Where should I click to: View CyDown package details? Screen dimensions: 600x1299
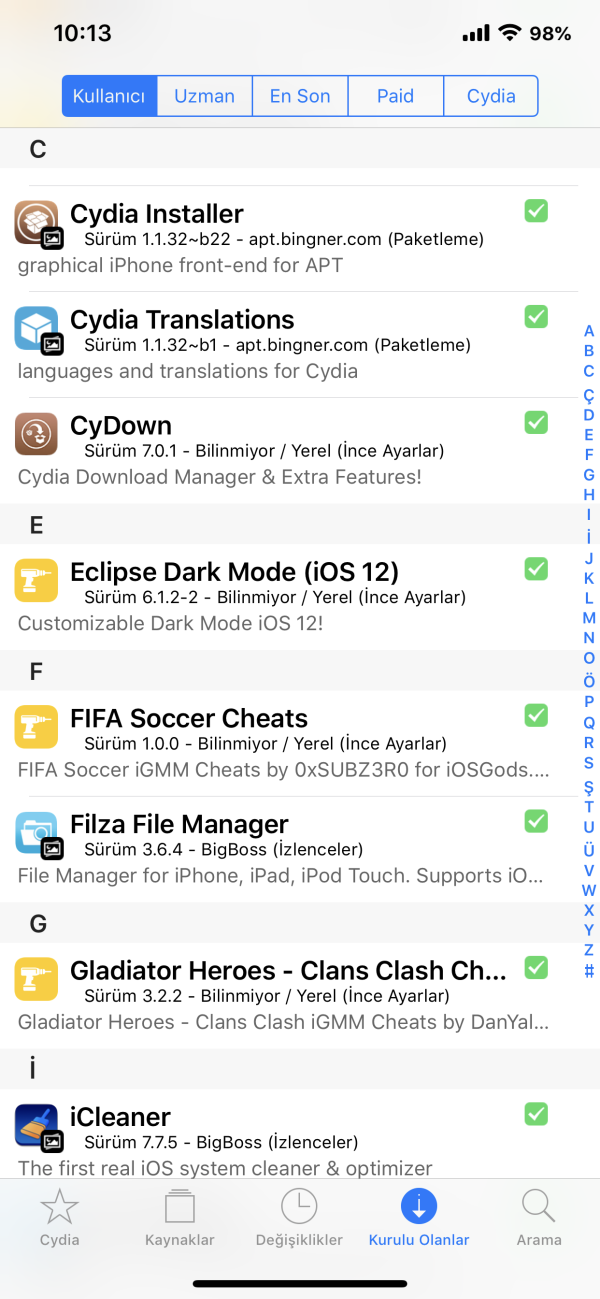point(270,450)
